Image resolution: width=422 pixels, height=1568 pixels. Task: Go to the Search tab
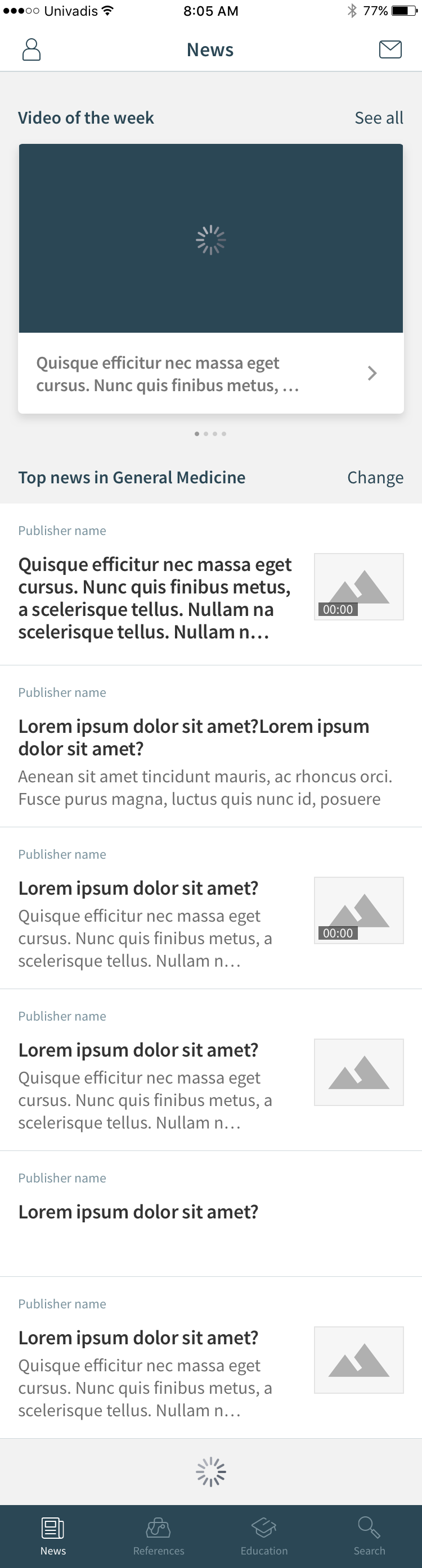point(369,1537)
